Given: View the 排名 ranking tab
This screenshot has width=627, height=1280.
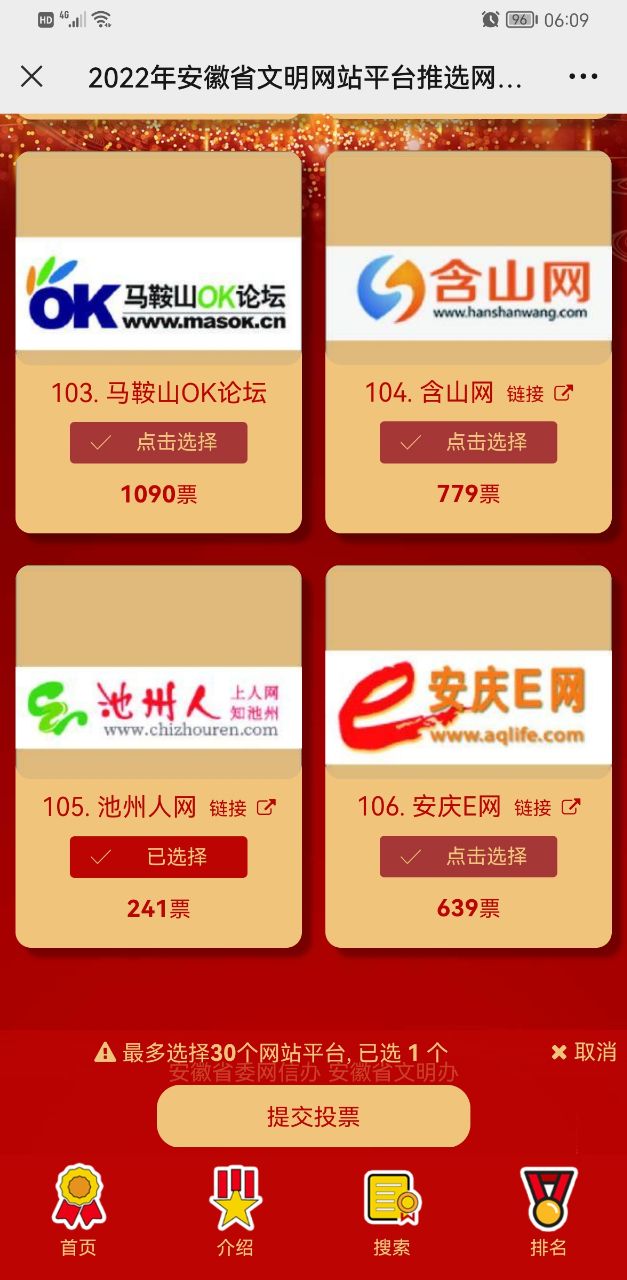Looking at the screenshot, I should [548, 1212].
